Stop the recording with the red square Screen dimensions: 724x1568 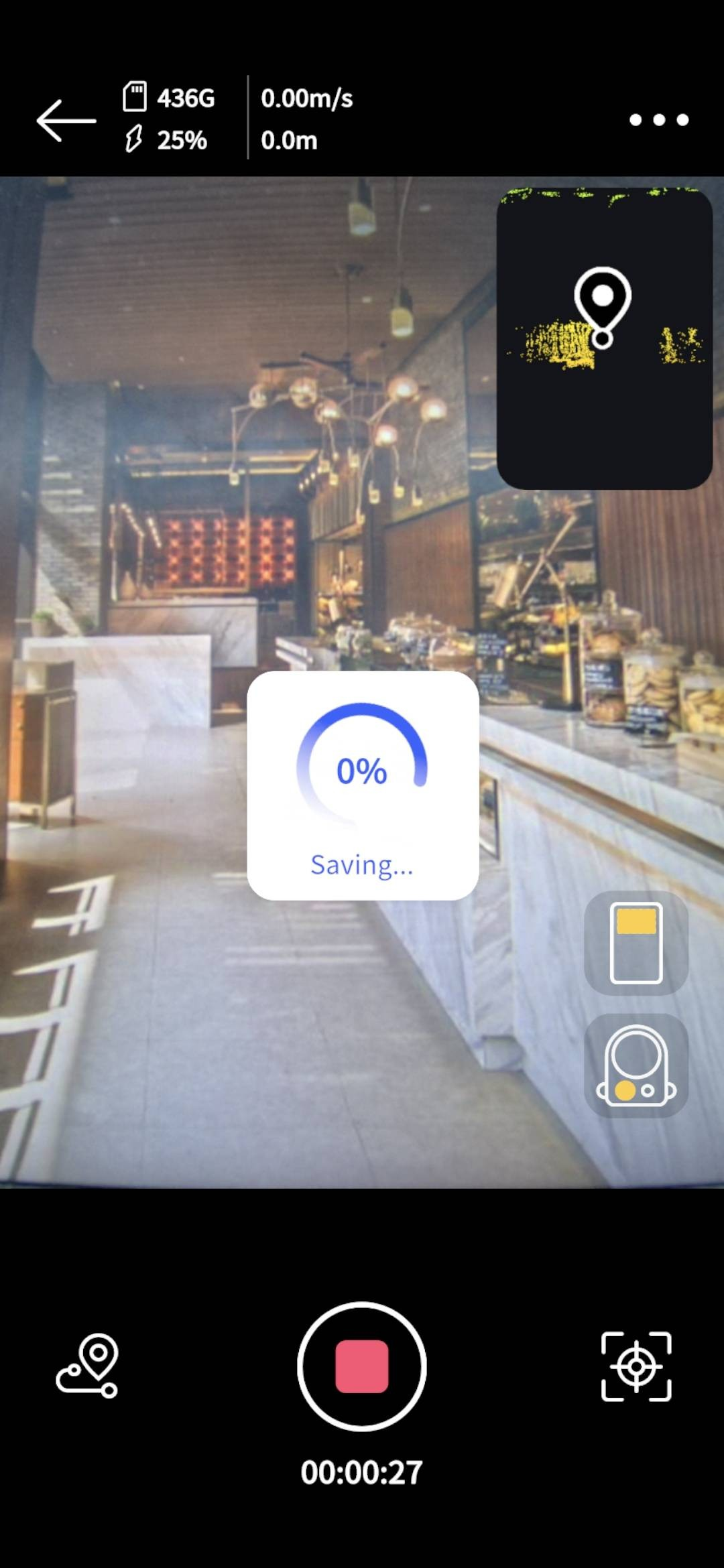[x=362, y=1366]
